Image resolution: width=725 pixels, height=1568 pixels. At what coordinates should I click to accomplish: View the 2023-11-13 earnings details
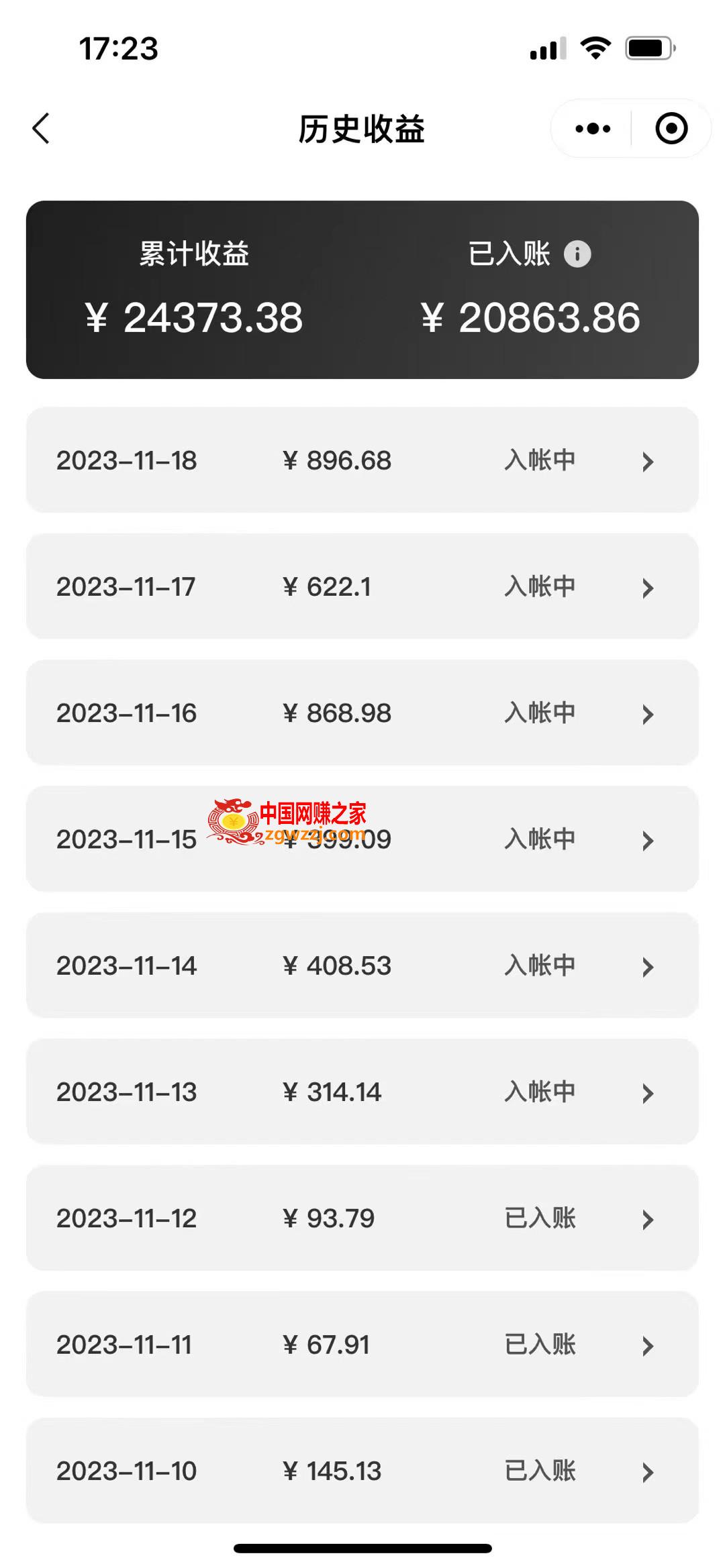pos(362,1092)
